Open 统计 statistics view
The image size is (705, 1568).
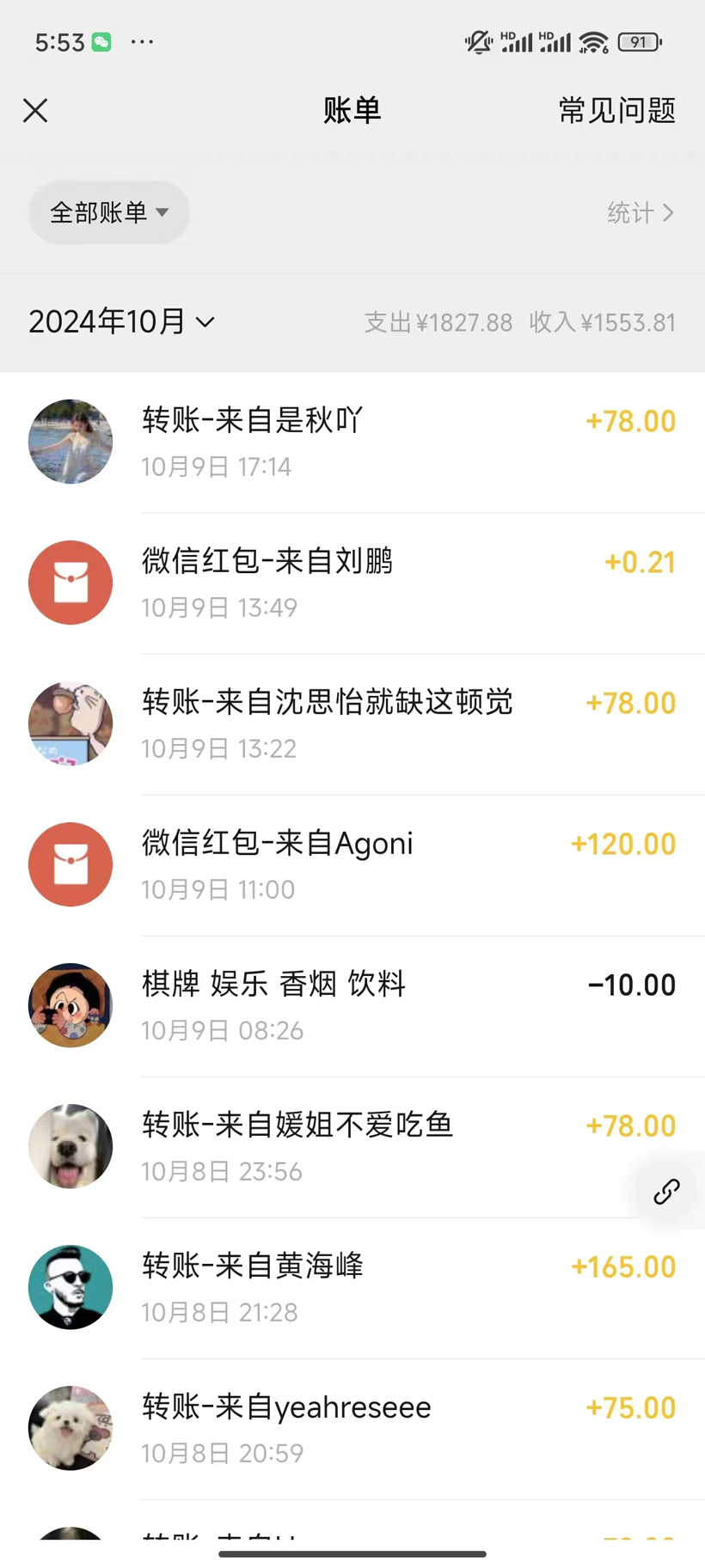pos(640,212)
